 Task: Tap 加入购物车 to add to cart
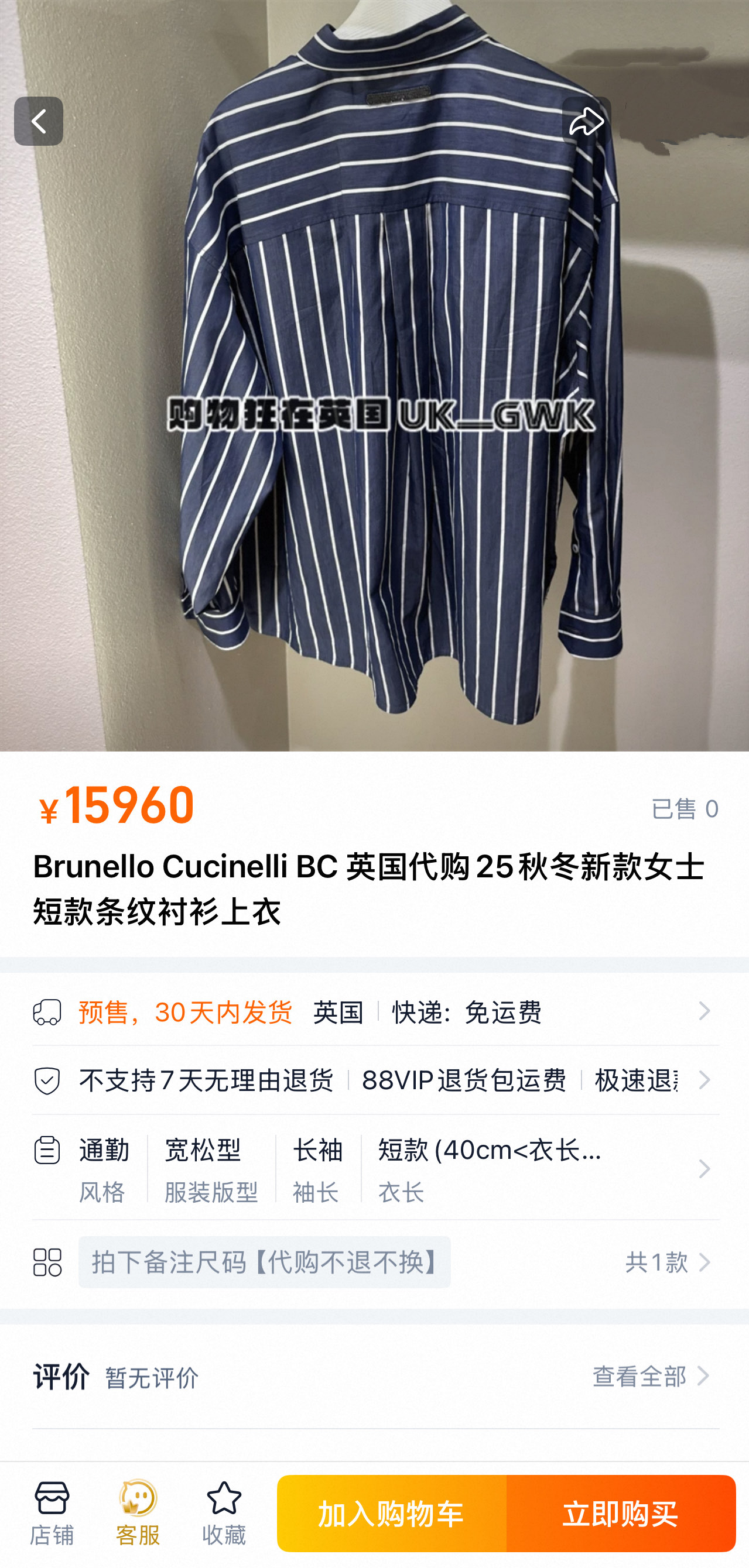(x=392, y=1513)
